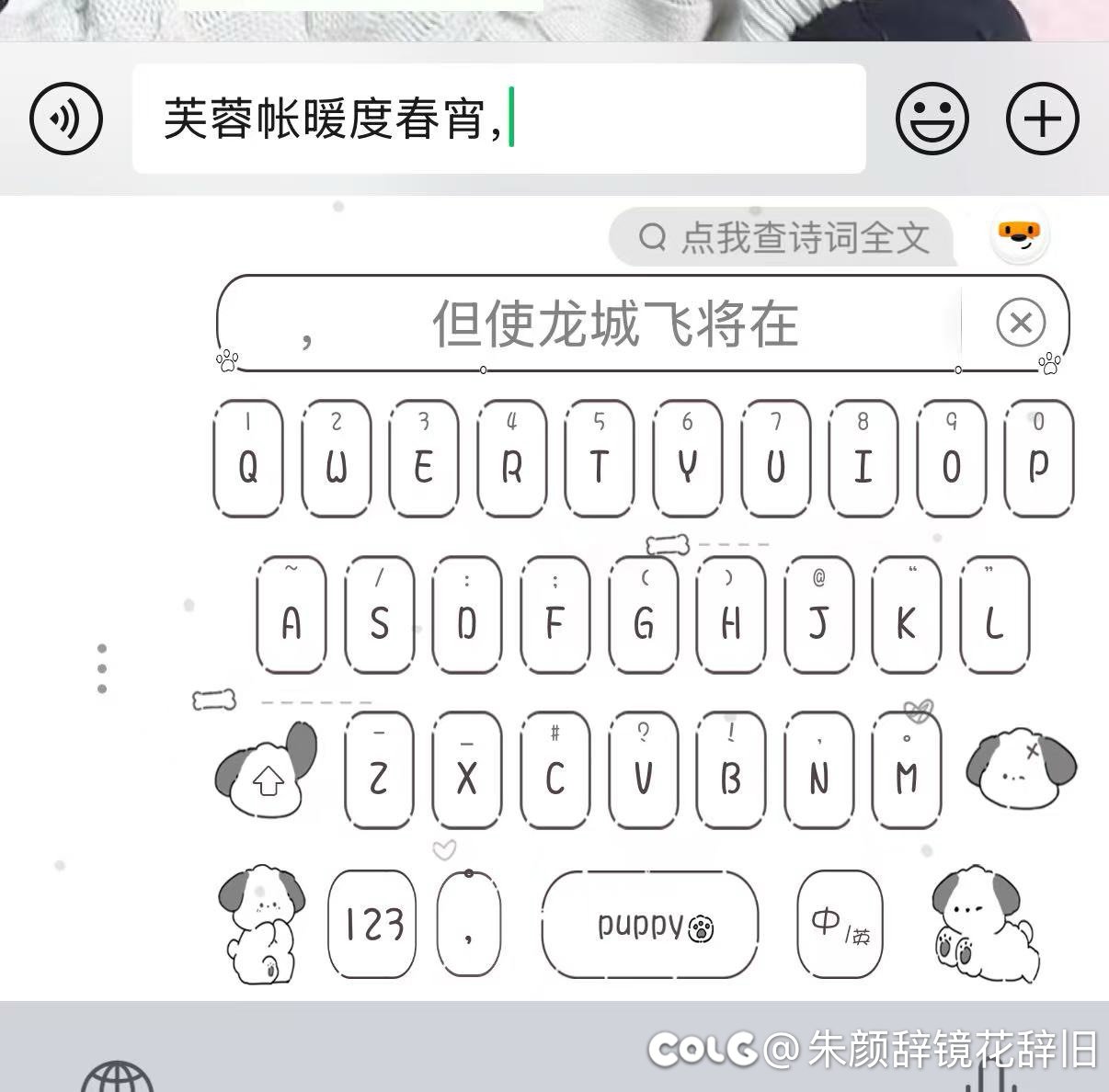This screenshot has width=1109, height=1092.
Task: Tap 点我查诗词全文 to look up the poem
Action: (783, 238)
